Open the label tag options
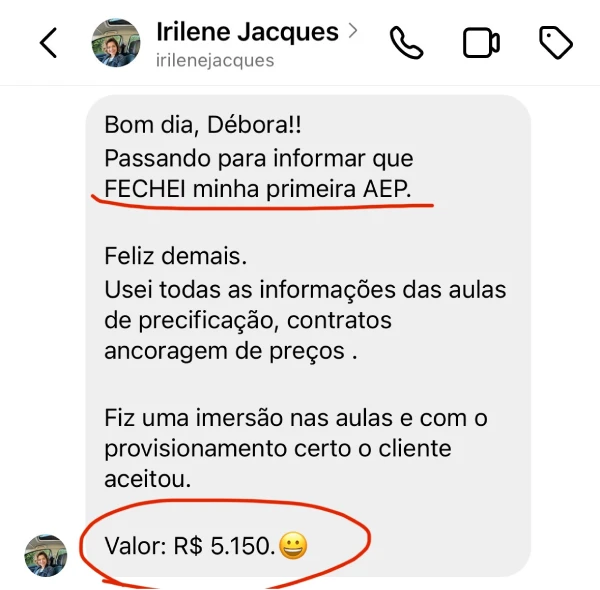Screen dimensions: 600x590 click(x=555, y=43)
